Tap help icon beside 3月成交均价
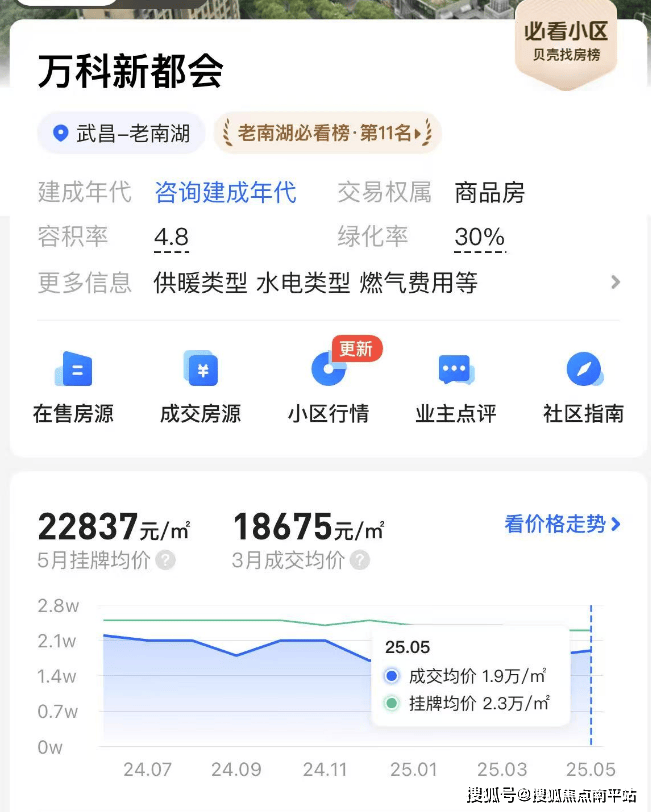Image resolution: width=651 pixels, height=812 pixels. 360,560
